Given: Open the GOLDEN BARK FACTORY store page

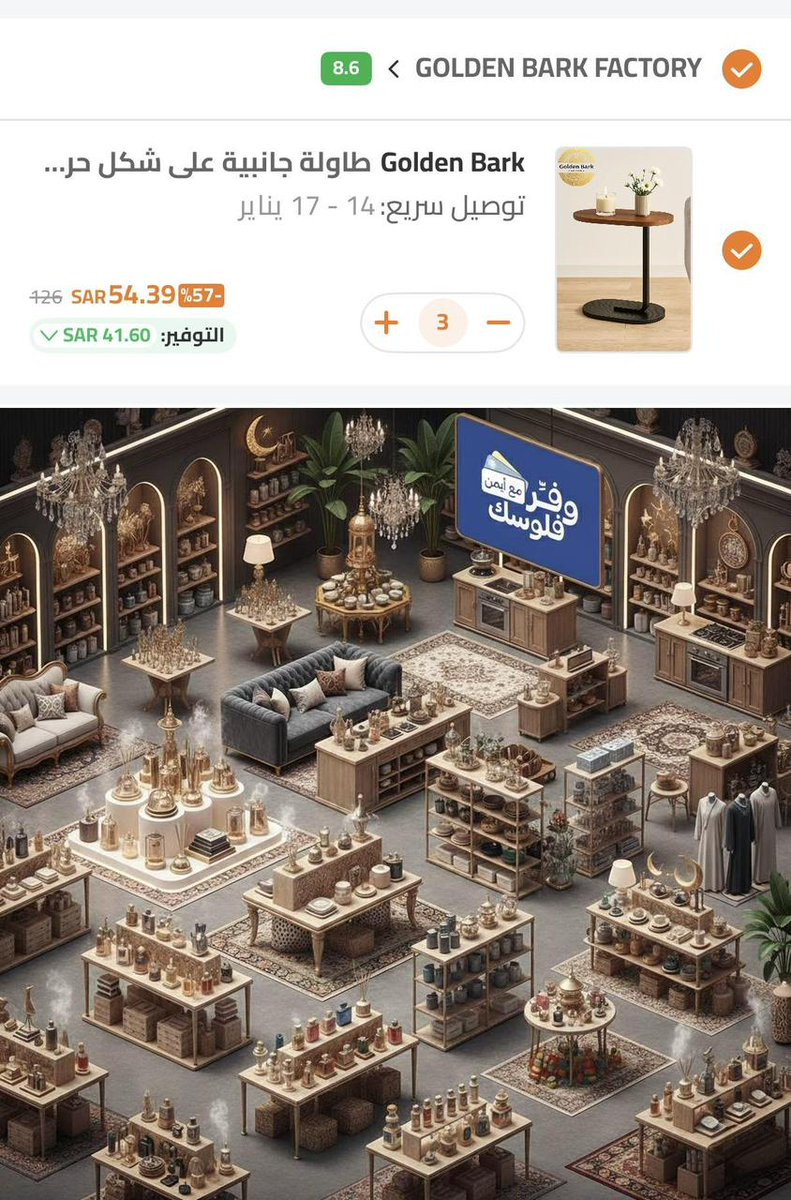Looking at the screenshot, I should click(x=558, y=69).
